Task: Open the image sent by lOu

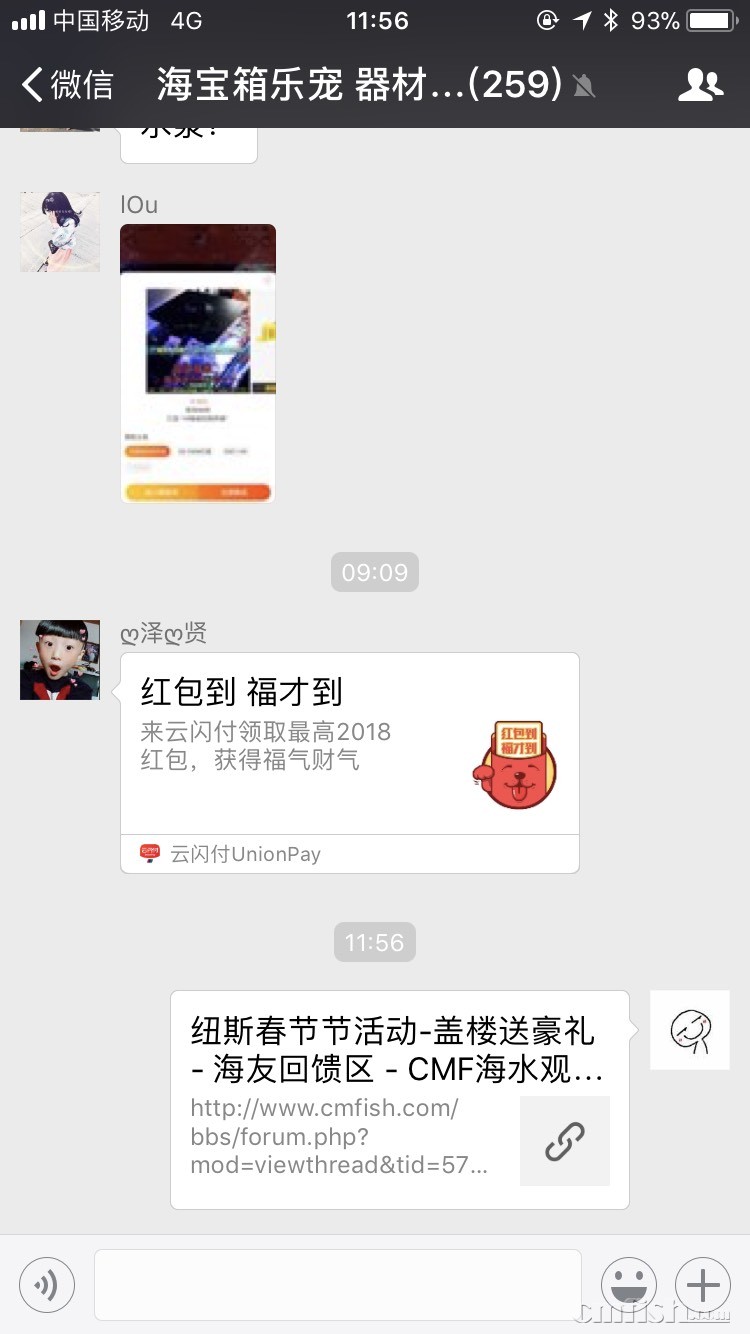Action: tap(198, 363)
